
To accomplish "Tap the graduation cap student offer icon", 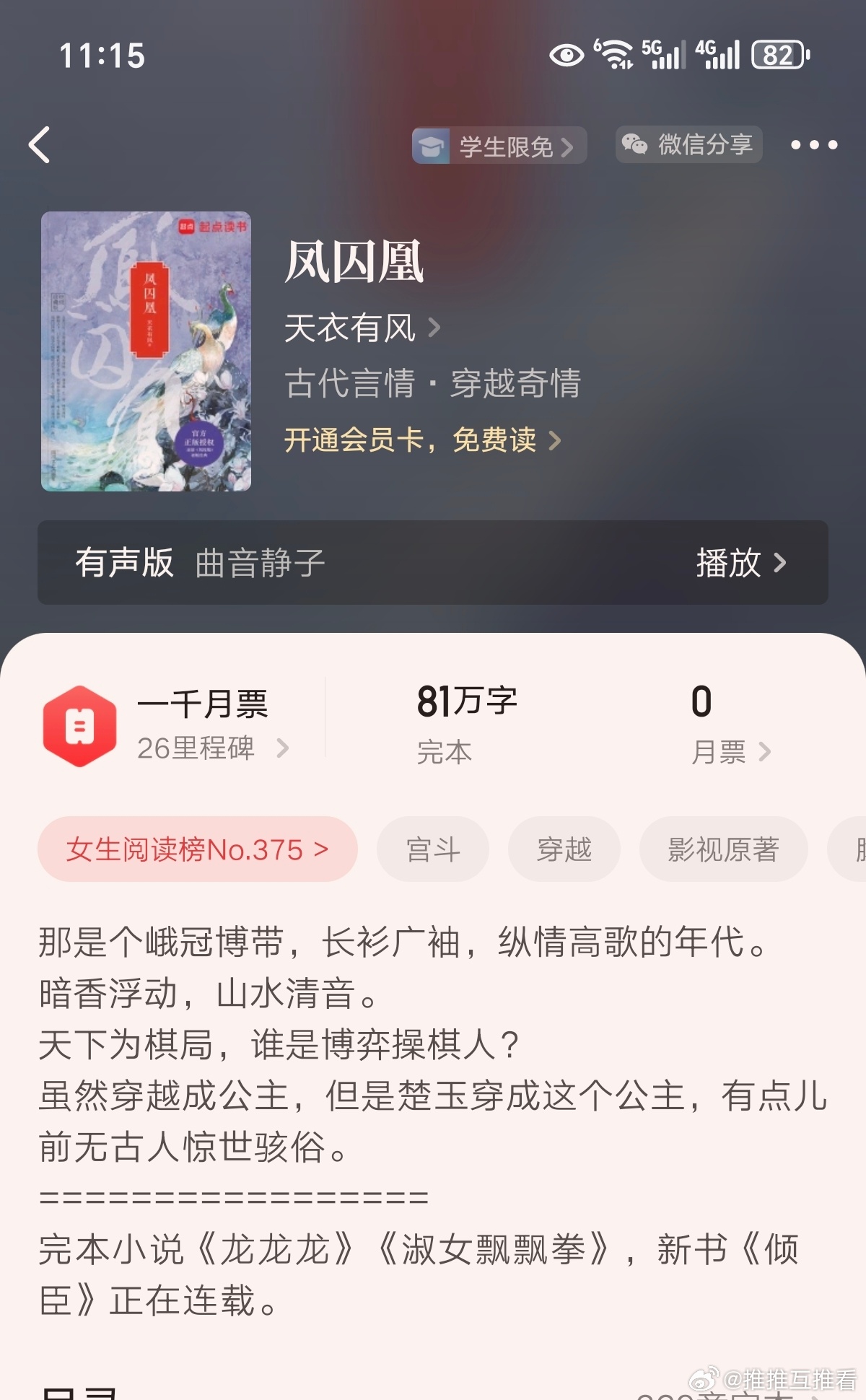I will [x=433, y=144].
